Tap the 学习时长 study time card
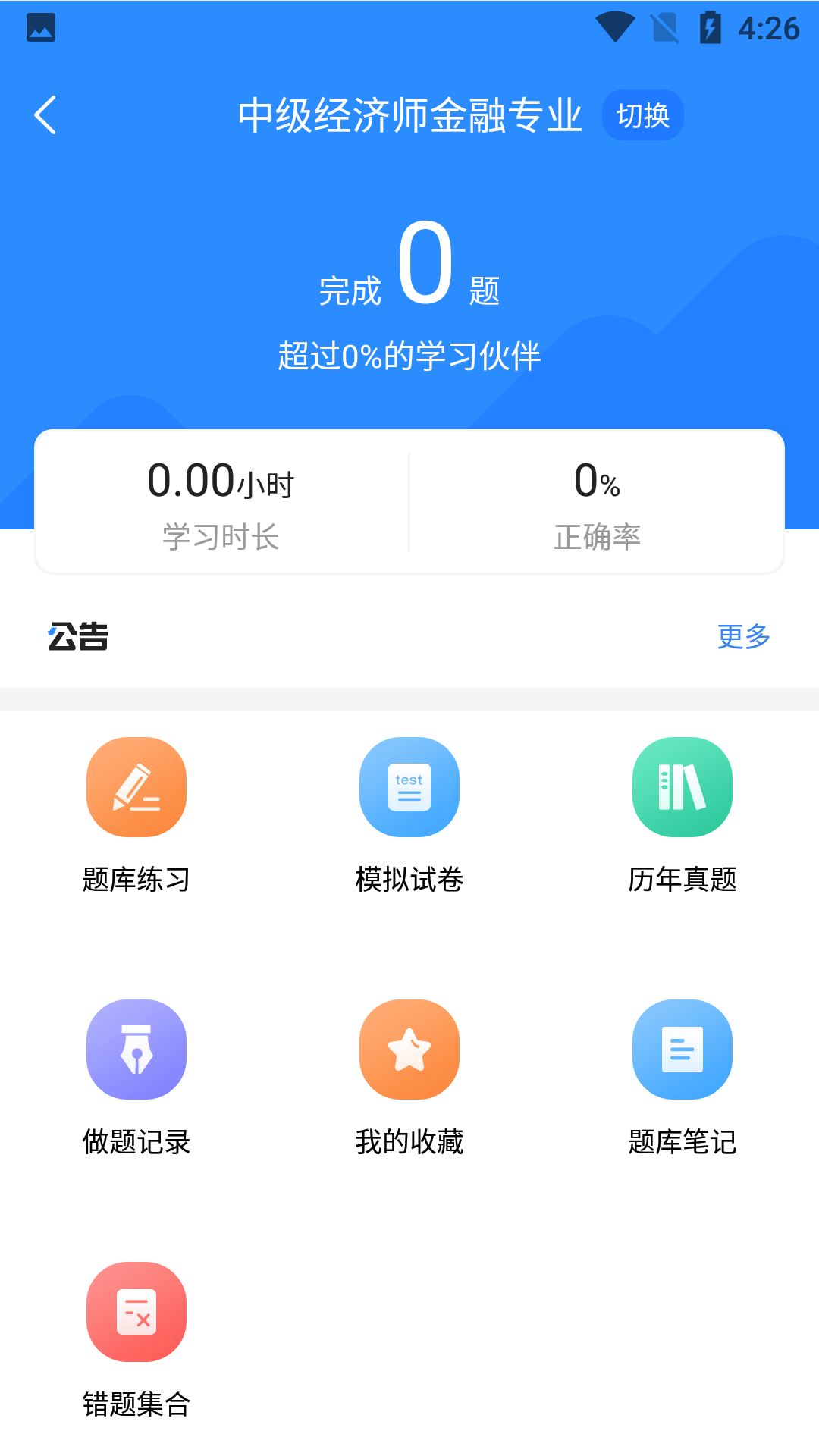 (220, 504)
